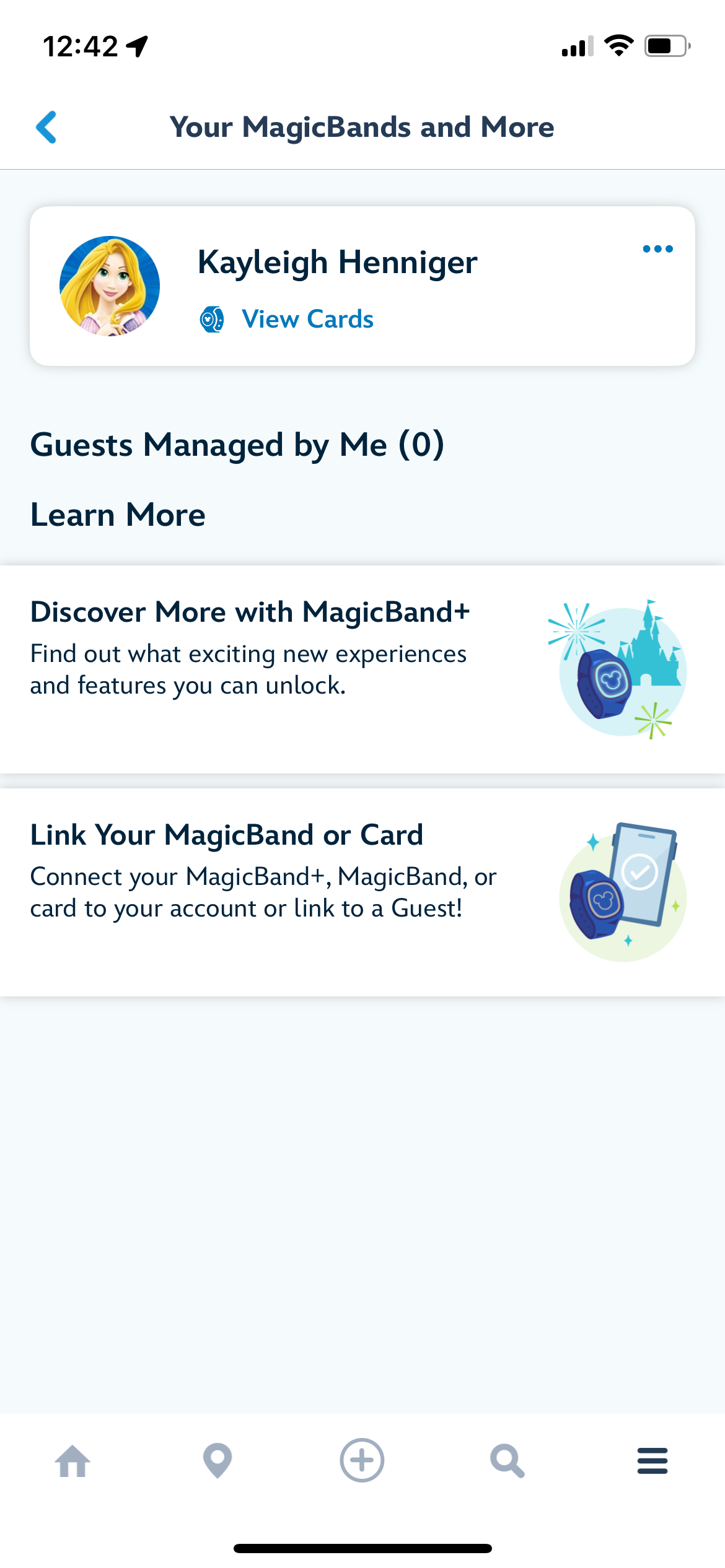Switch to the Home tab
This screenshot has height=1568, width=725.
(72, 1461)
